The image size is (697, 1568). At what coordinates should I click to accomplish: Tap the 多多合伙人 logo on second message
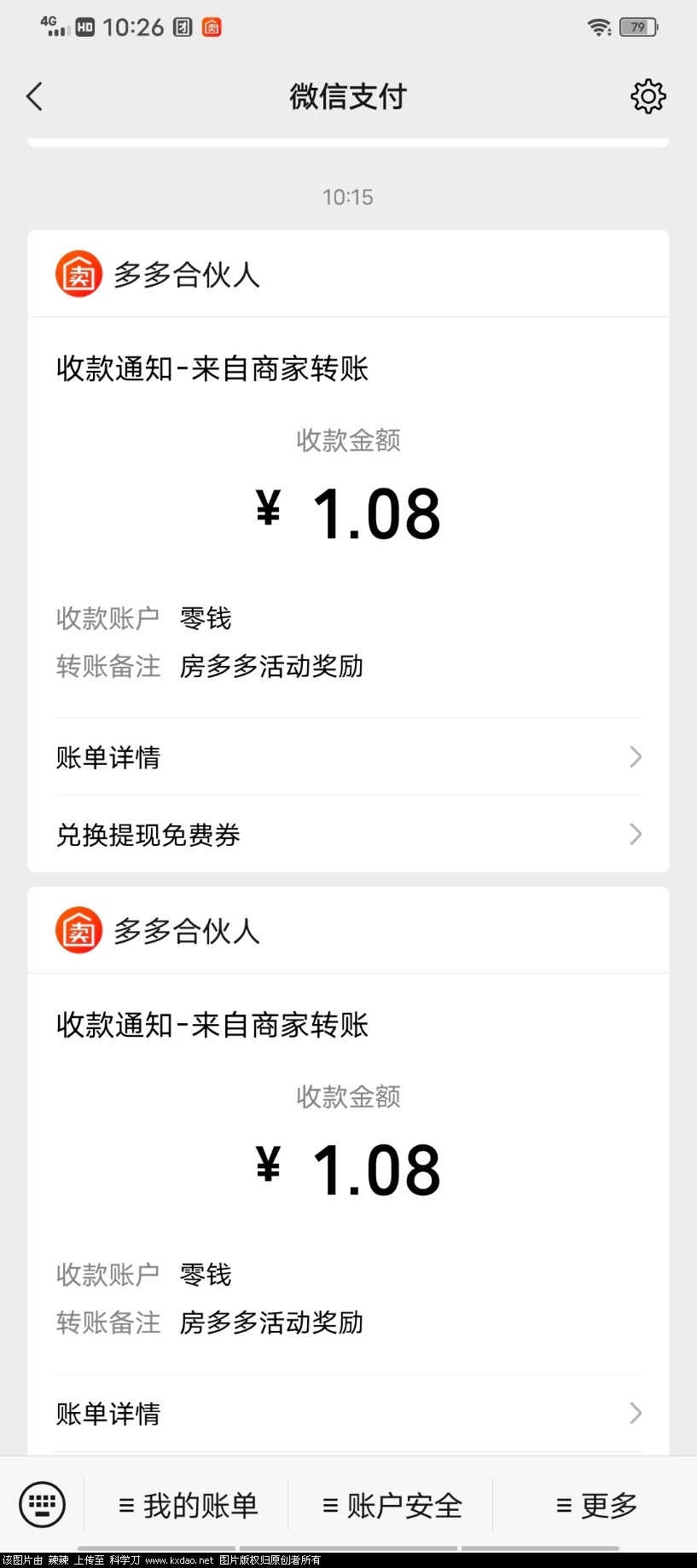coord(78,929)
